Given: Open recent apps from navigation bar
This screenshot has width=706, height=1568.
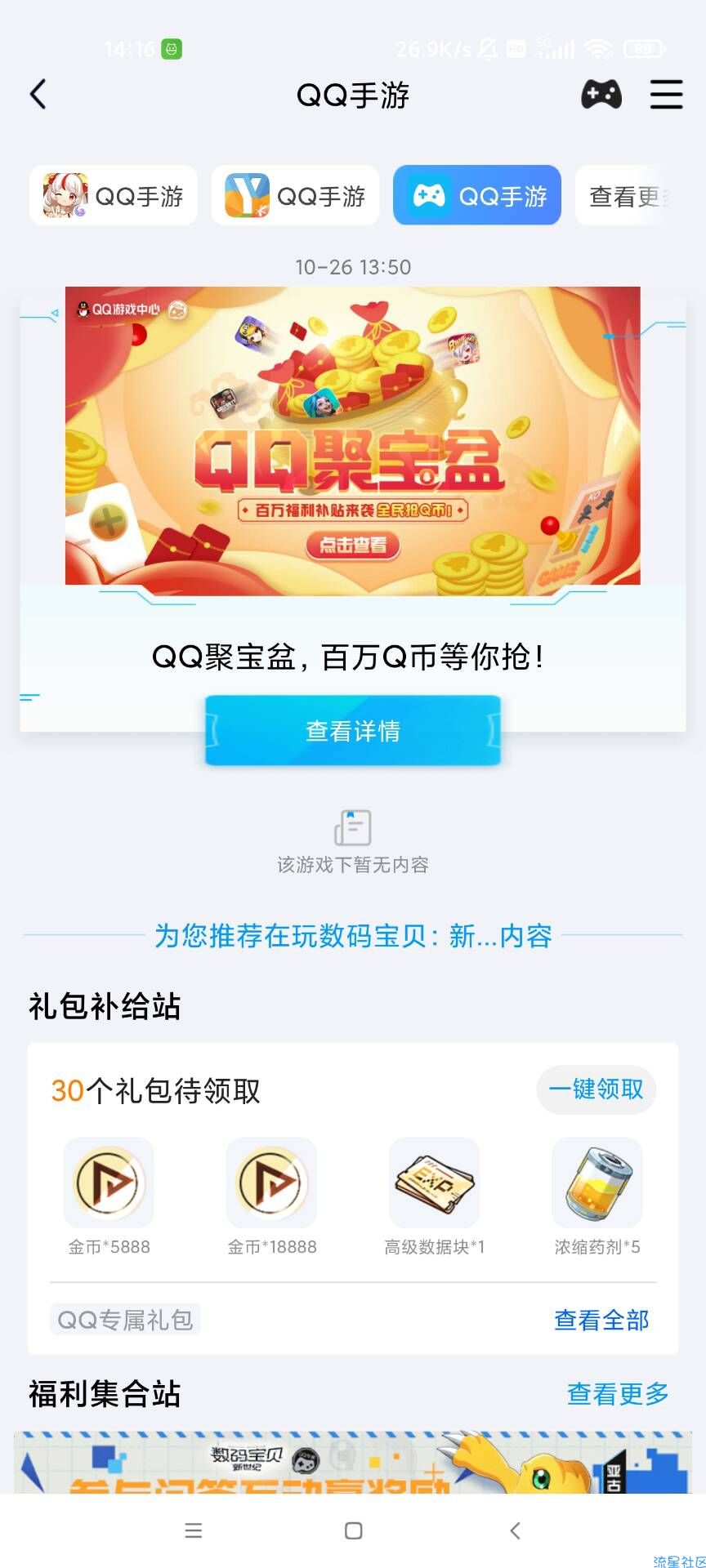Looking at the screenshot, I should point(194,1530).
